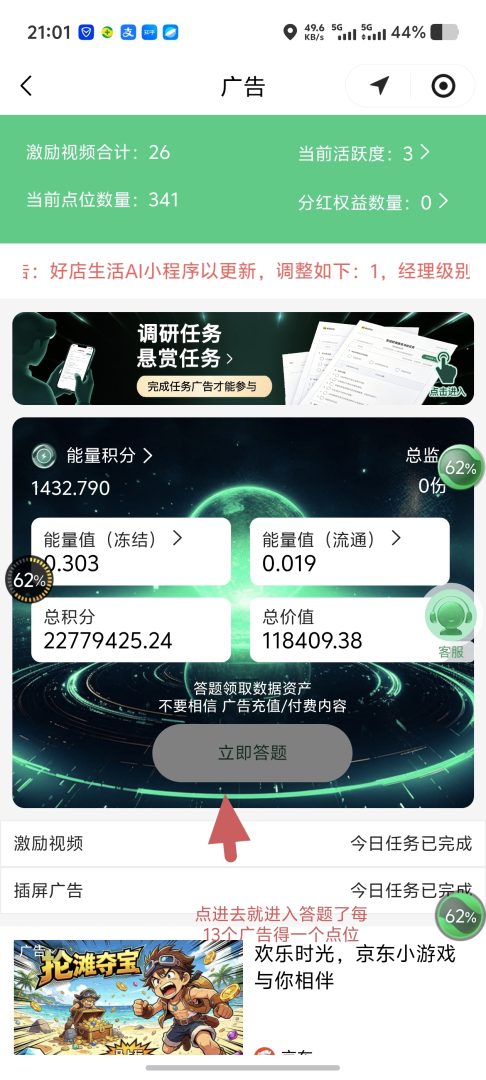Open the 插屏广告 task row
486x1080 pixels.
tap(243, 889)
